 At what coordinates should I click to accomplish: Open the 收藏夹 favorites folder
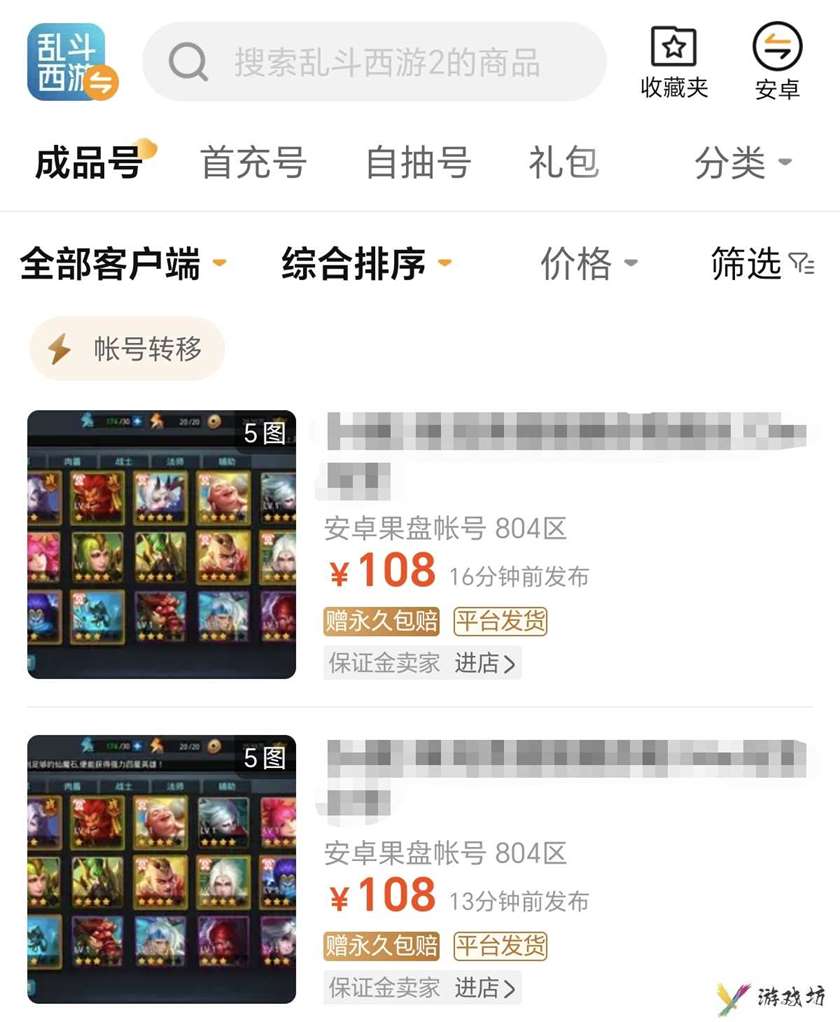tap(674, 62)
